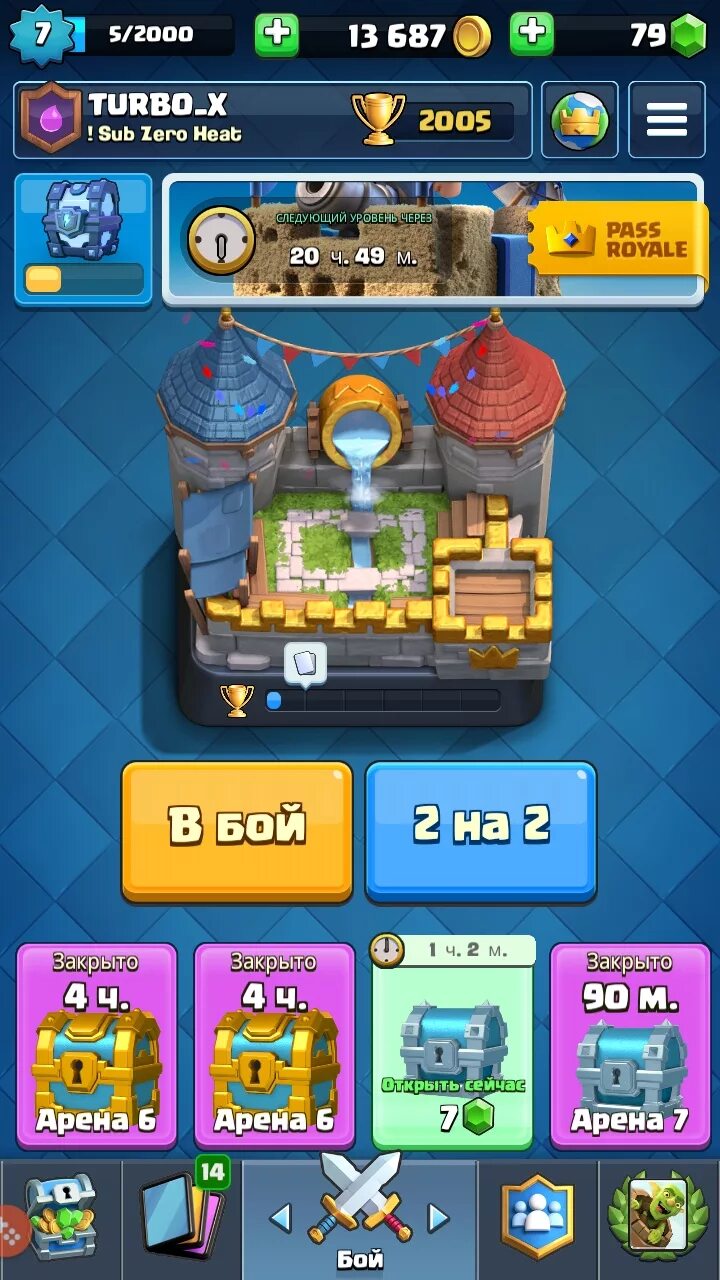
Task: Go to the shop tab with treasure chest
Action: [60, 1218]
